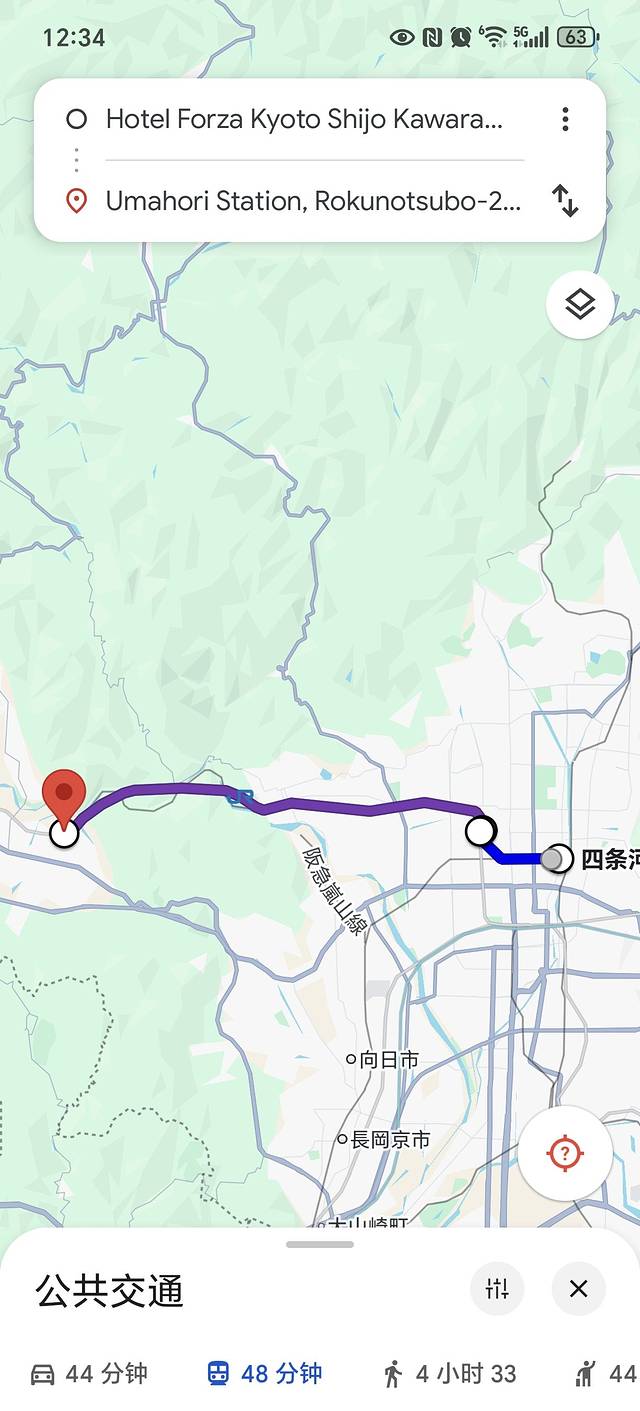This screenshot has height=1411, width=640.
Task: Close the 公共交通 directions panel
Action: (x=578, y=1289)
